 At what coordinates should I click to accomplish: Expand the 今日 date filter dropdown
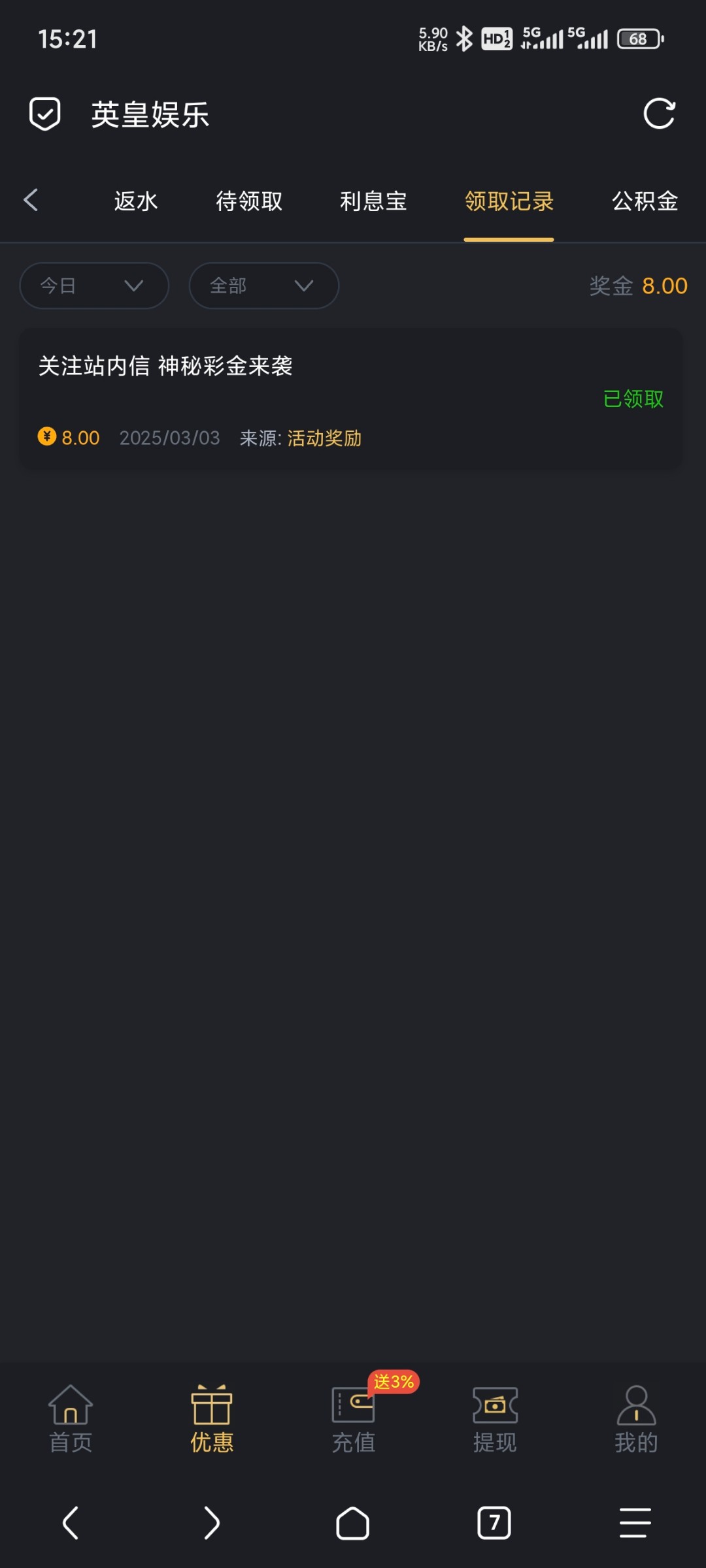[x=94, y=286]
